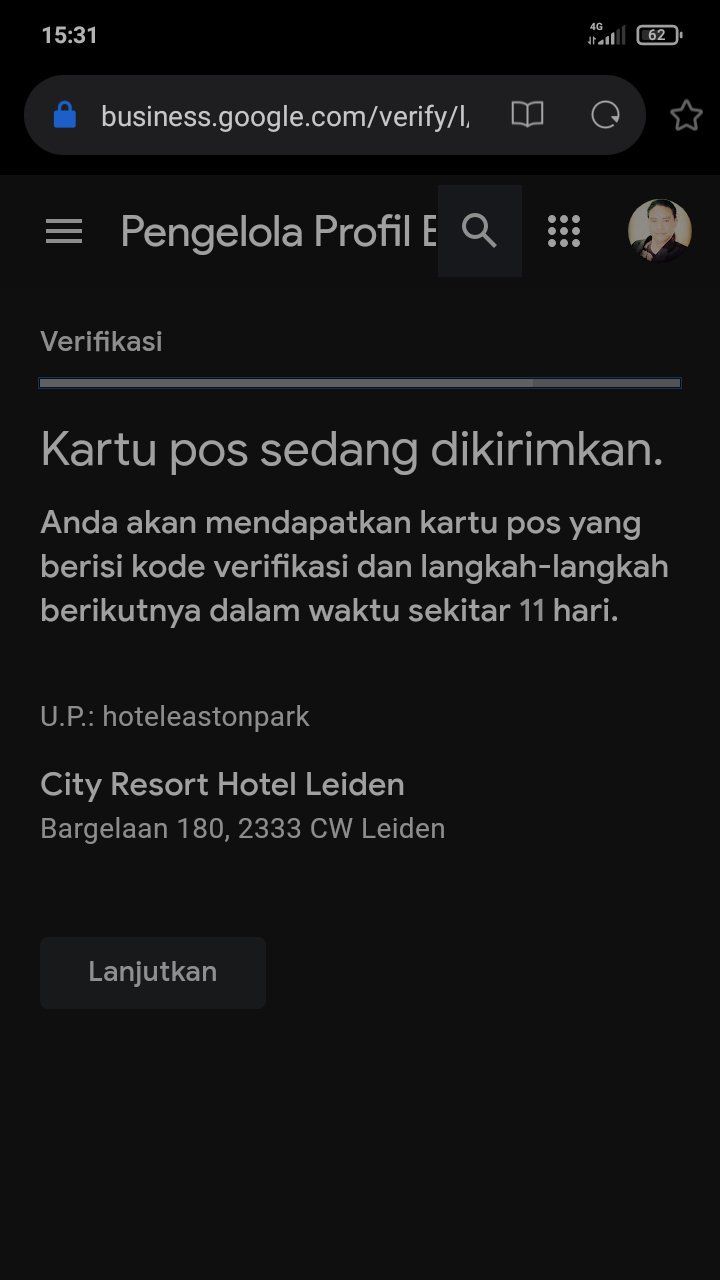This screenshot has width=720, height=1280.
Task: Tap the Lanjutkan button
Action: coord(153,972)
